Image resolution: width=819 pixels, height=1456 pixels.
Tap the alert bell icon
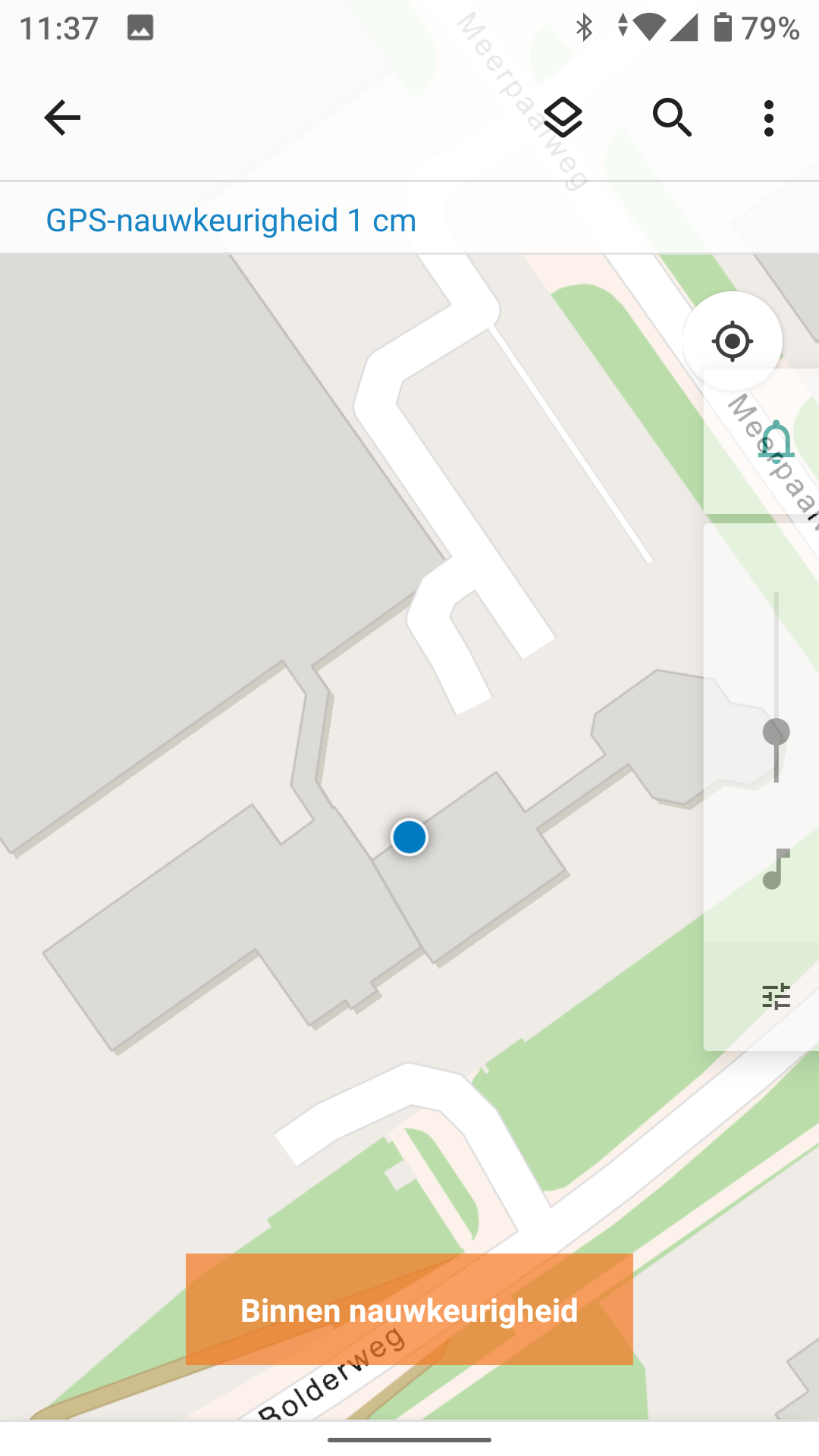(x=777, y=441)
